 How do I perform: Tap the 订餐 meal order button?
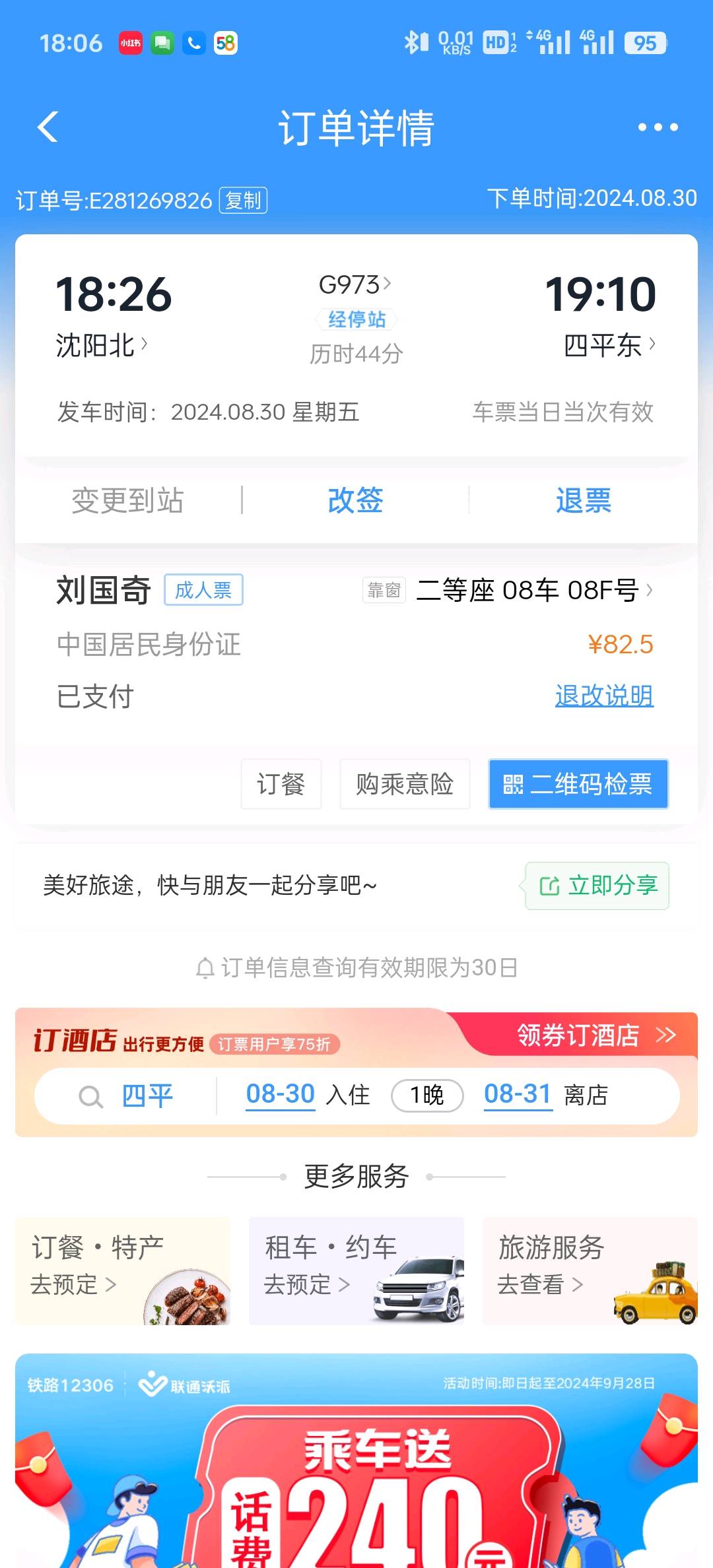coord(281,784)
